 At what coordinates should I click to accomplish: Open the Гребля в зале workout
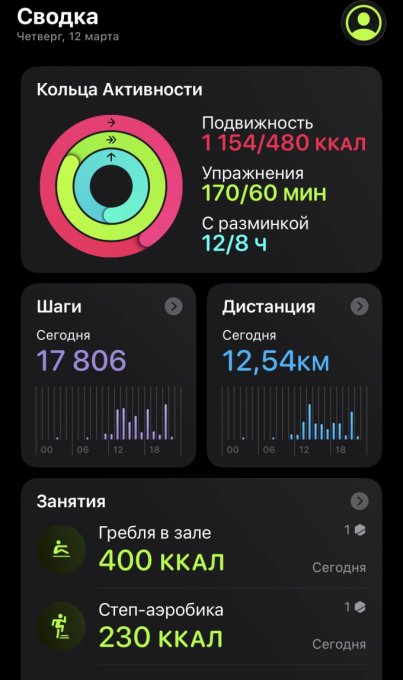(x=201, y=550)
